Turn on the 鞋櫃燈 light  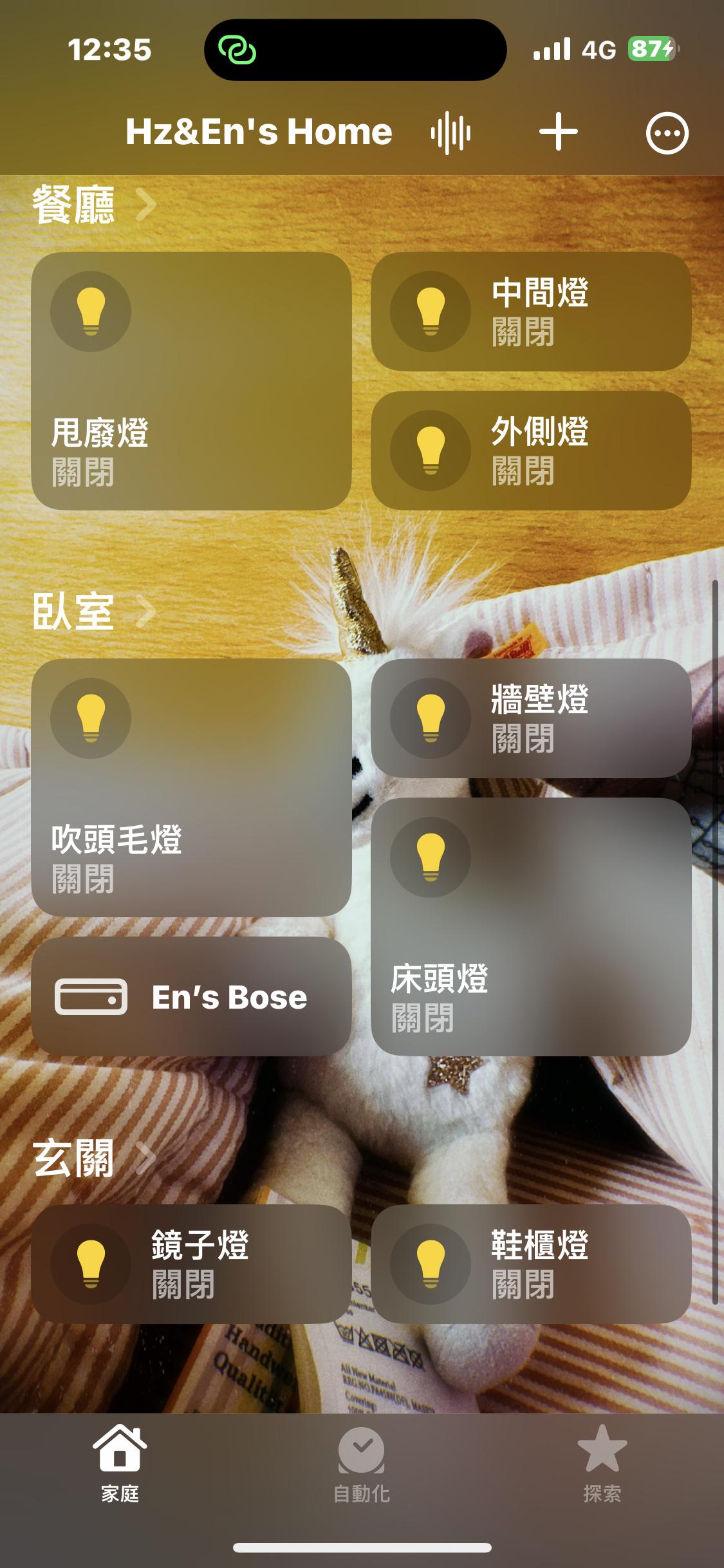pos(431,1264)
